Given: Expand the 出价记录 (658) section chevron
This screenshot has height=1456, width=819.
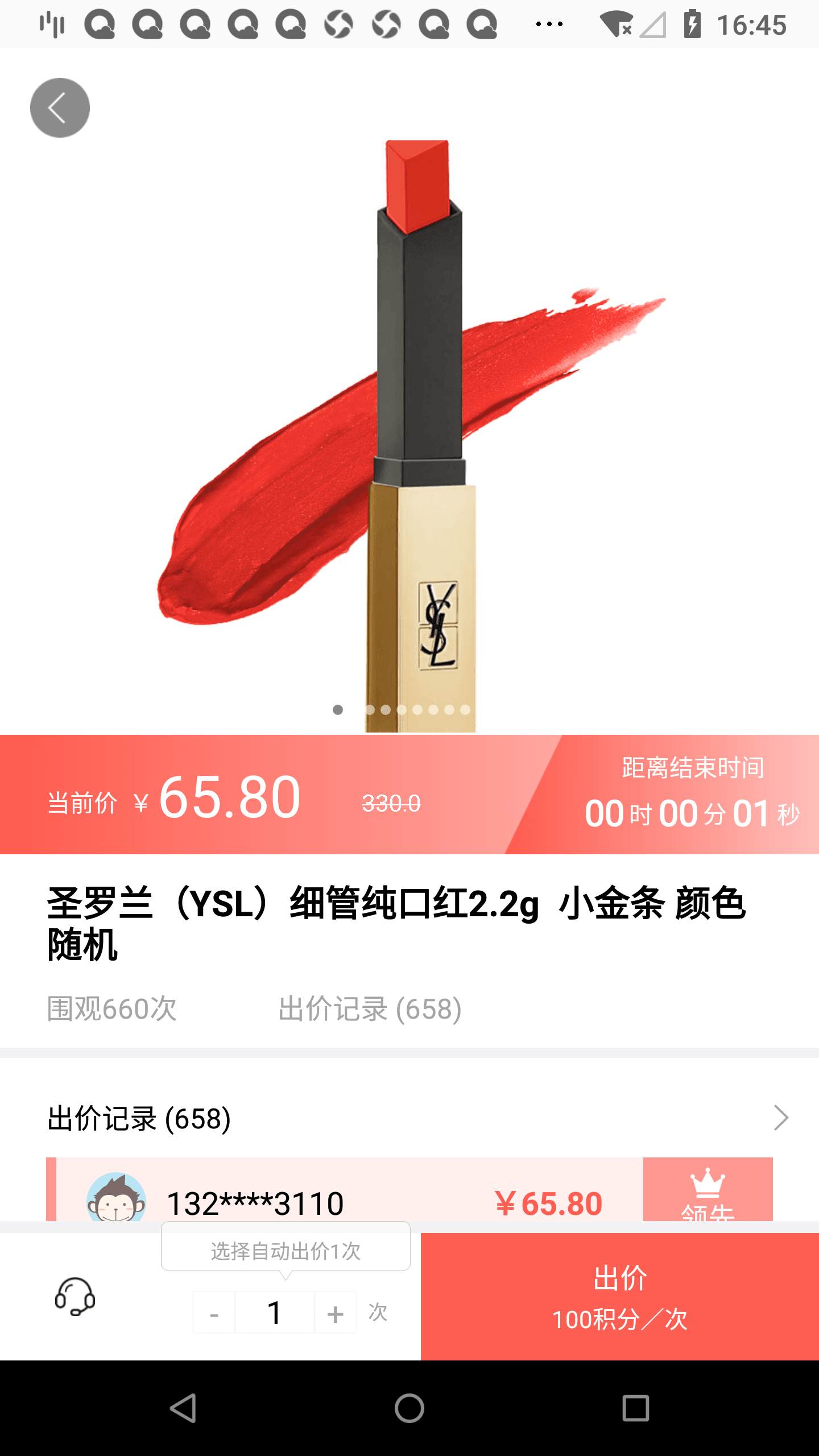Looking at the screenshot, I should (x=781, y=1118).
